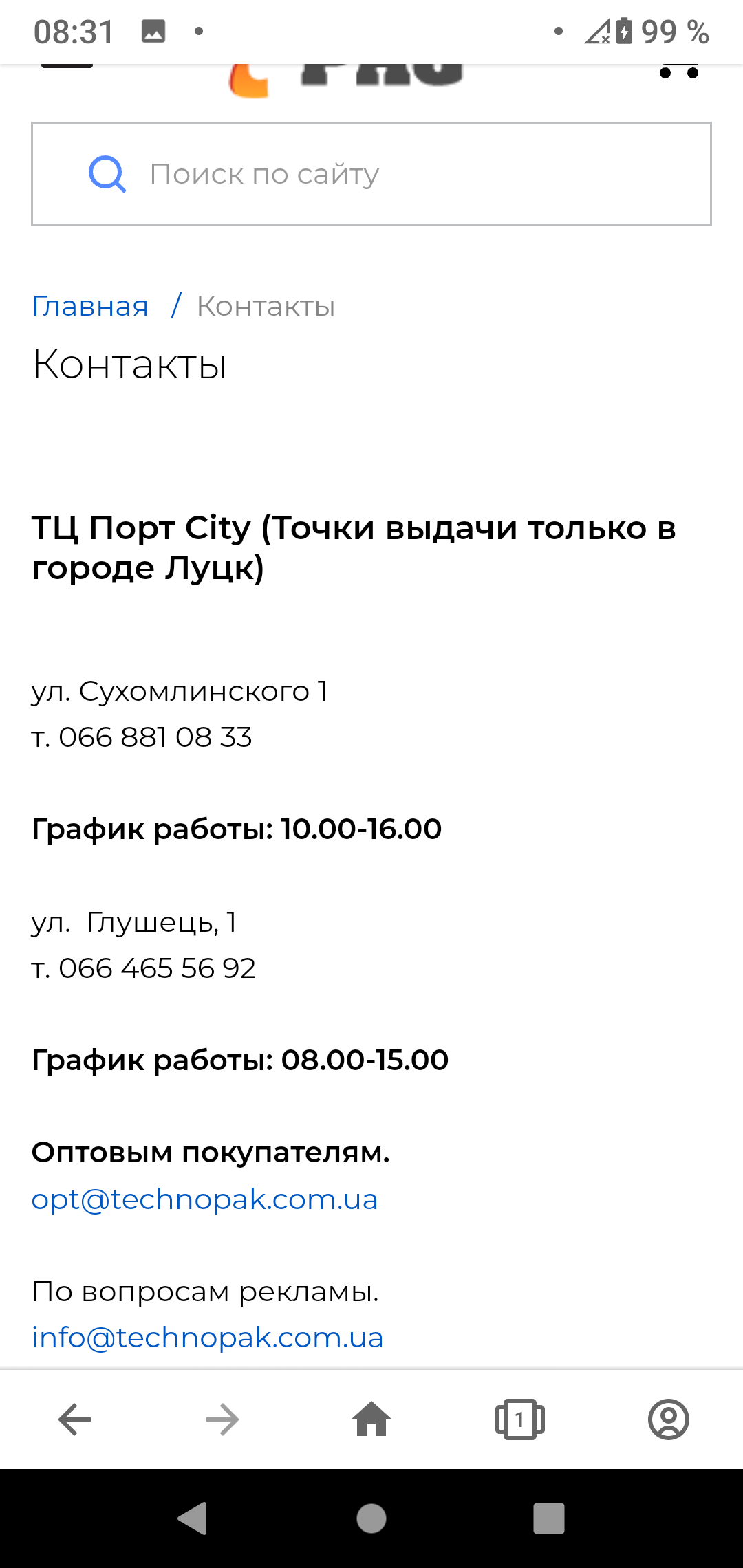Screen dimensions: 743x1568
Task: Open the browser tabs switcher
Action: click(520, 1419)
